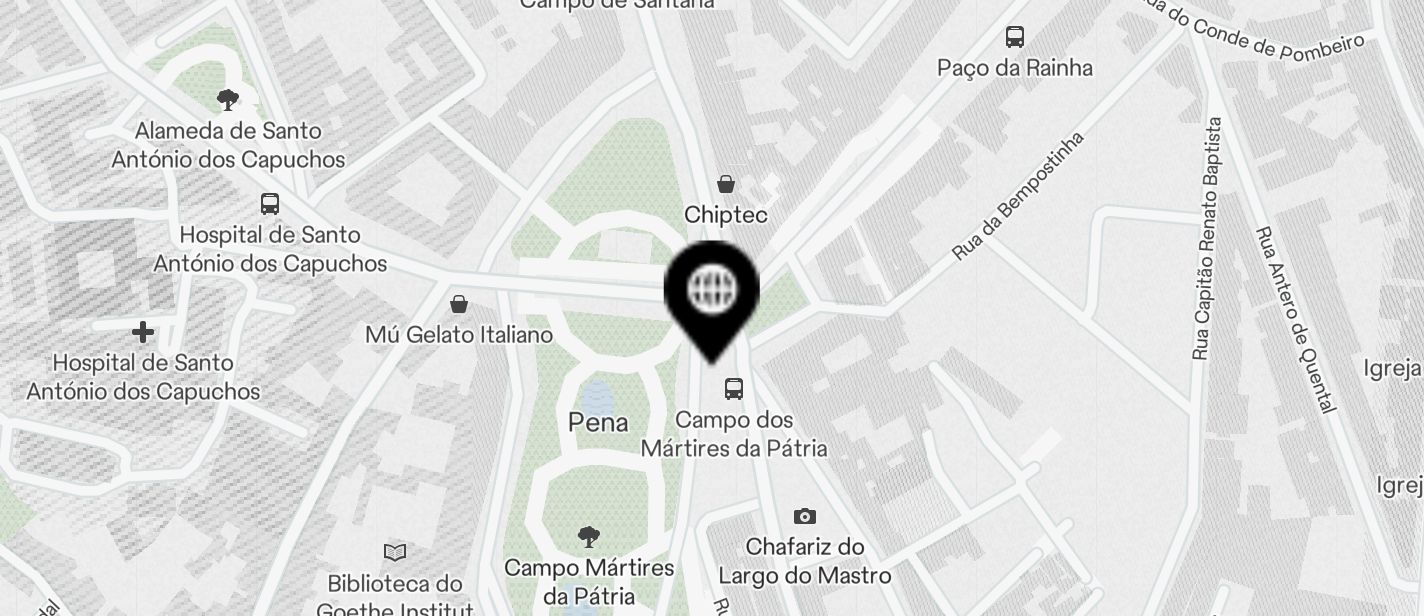Select the Paço da Rainha bus stop
The height and width of the screenshot is (616, 1424).
pyautogui.click(x=1015, y=38)
